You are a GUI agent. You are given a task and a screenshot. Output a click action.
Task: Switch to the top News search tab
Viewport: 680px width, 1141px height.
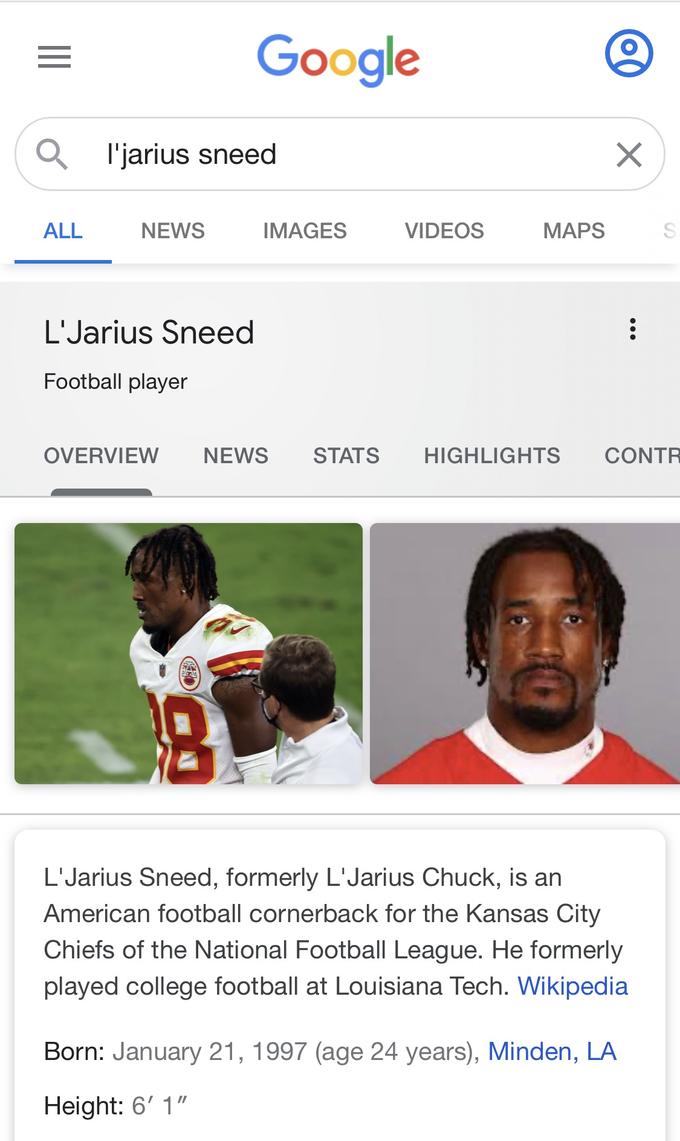[x=173, y=231]
